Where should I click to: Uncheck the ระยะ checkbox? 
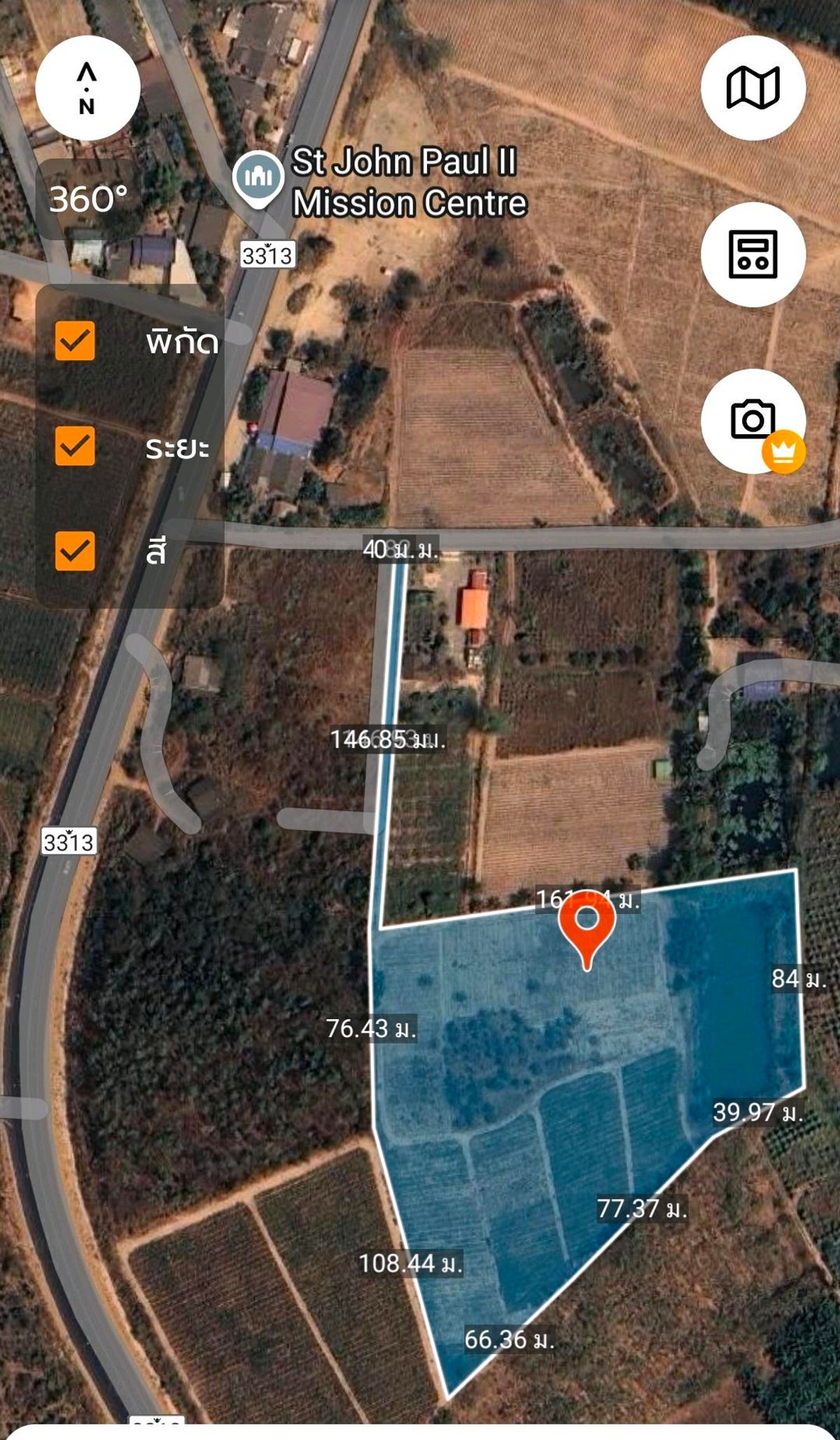[x=75, y=446]
